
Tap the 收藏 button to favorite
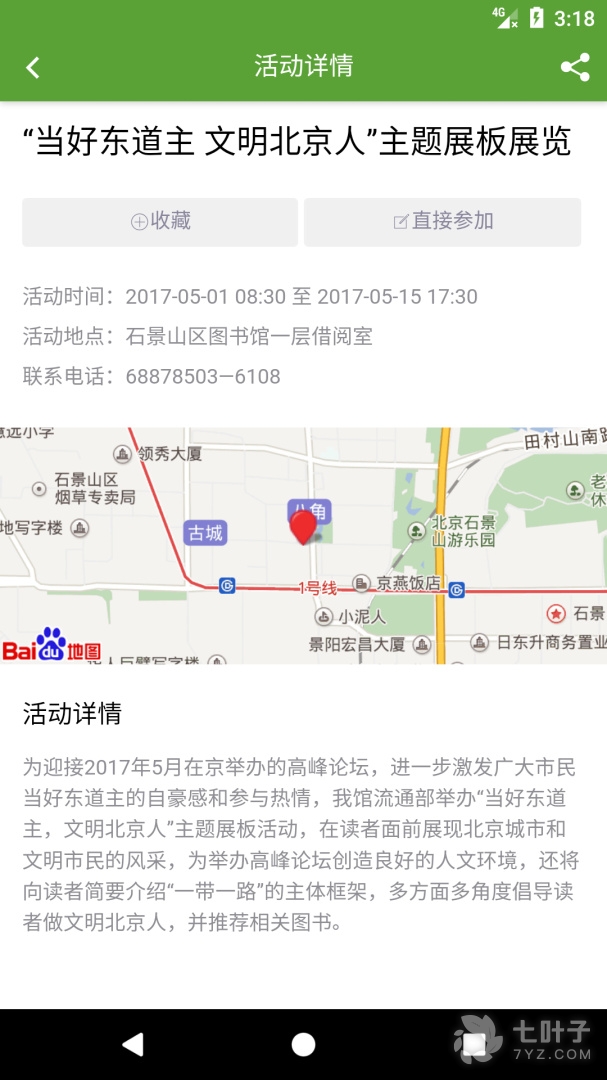160,222
